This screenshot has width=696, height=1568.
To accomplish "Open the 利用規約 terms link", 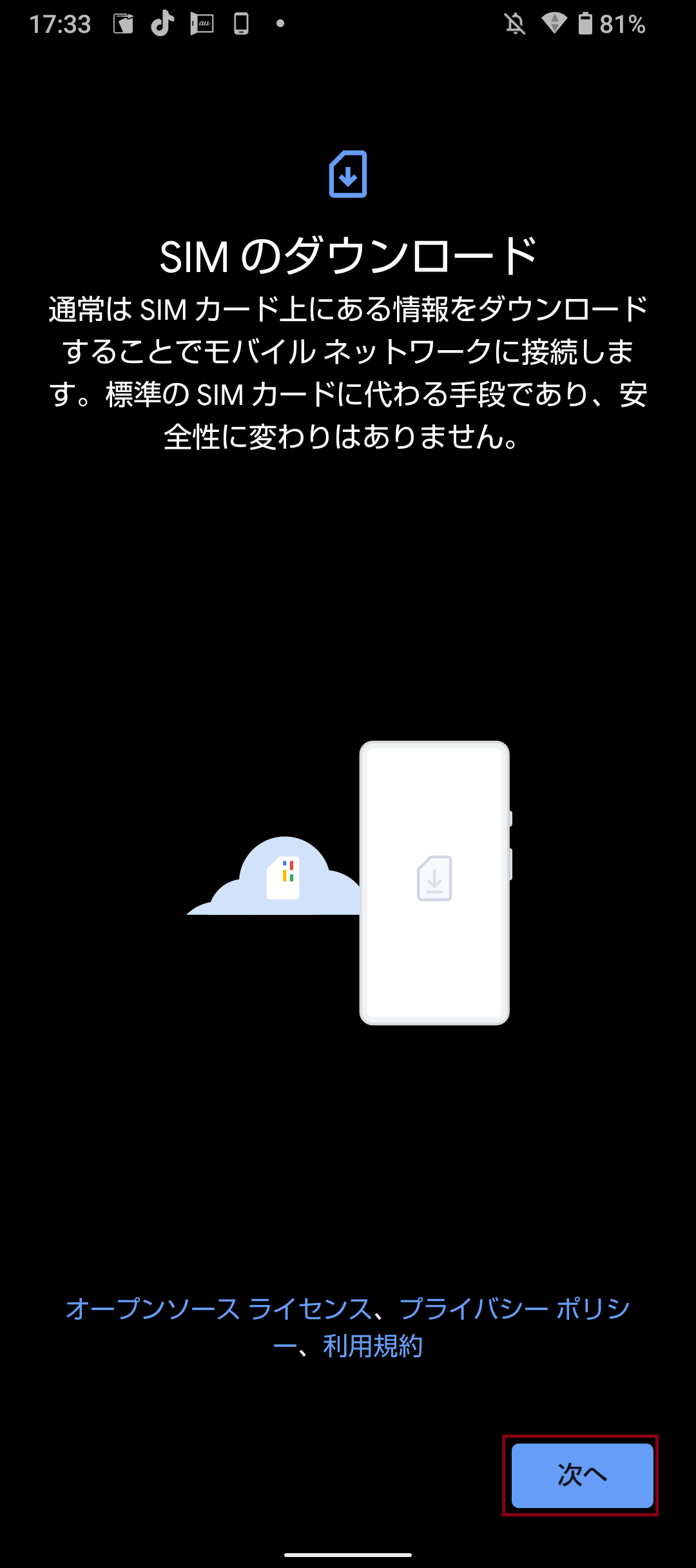I will click(x=372, y=1346).
